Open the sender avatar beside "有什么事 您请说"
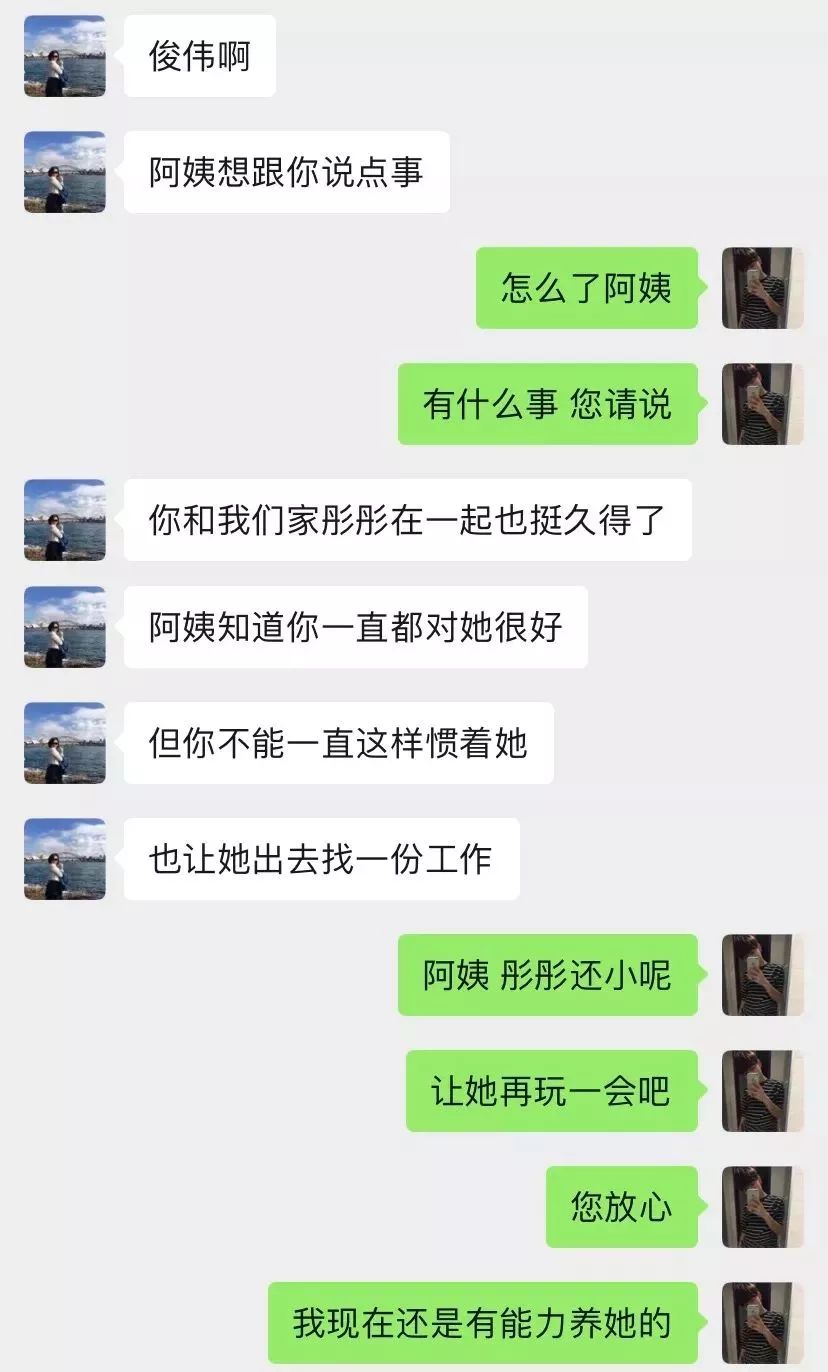 coord(763,404)
